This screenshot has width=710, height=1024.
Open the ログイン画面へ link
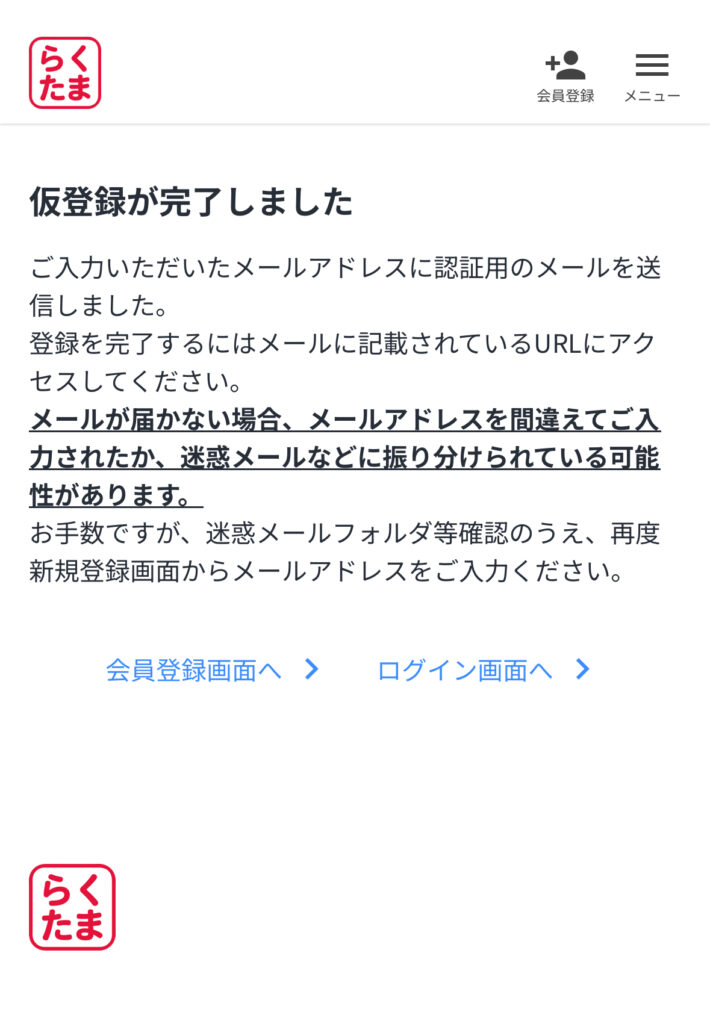coord(483,670)
